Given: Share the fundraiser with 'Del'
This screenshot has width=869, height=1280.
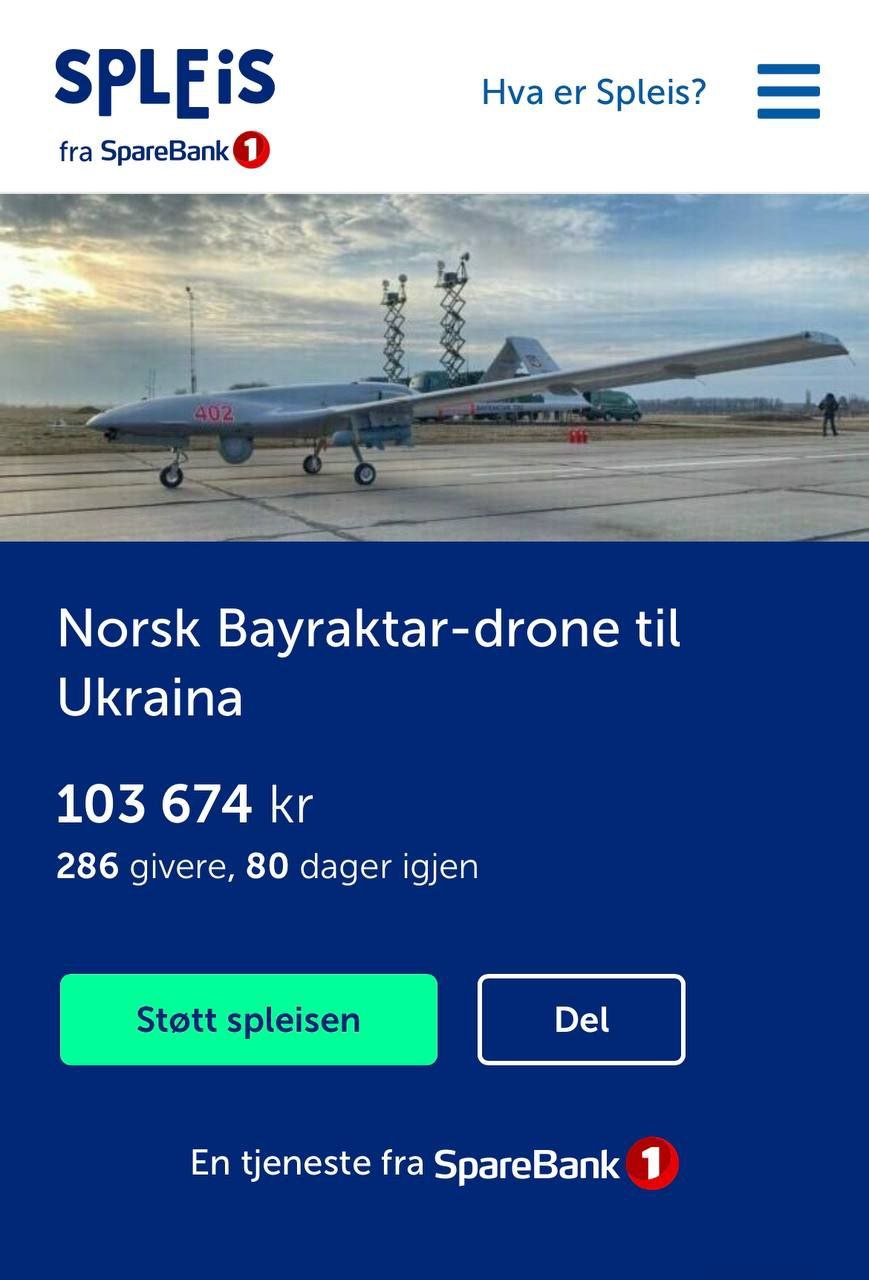Looking at the screenshot, I should pyautogui.click(x=581, y=1019).
